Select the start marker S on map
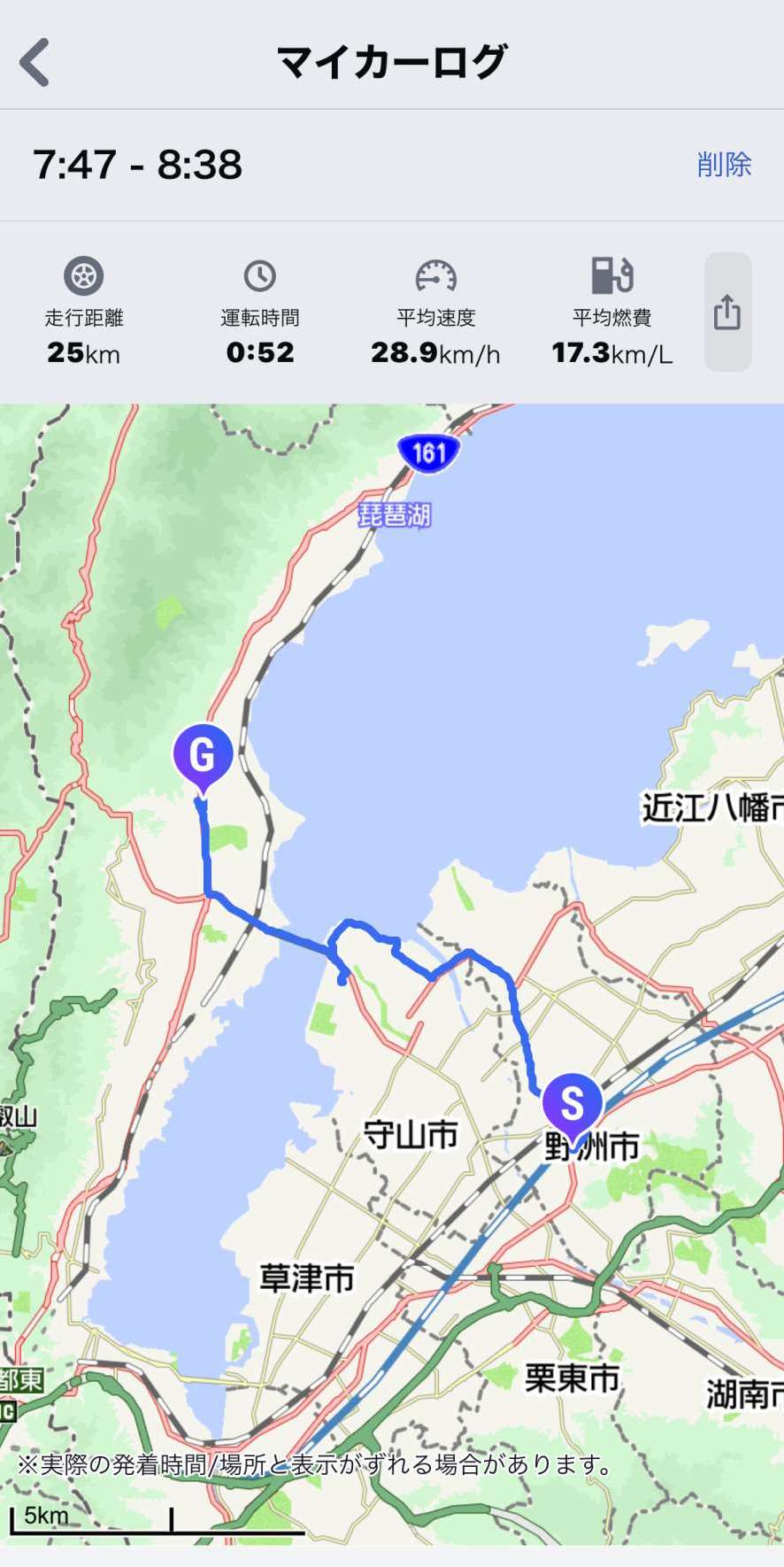Screen dimensions: 784x1567 click(573, 1104)
